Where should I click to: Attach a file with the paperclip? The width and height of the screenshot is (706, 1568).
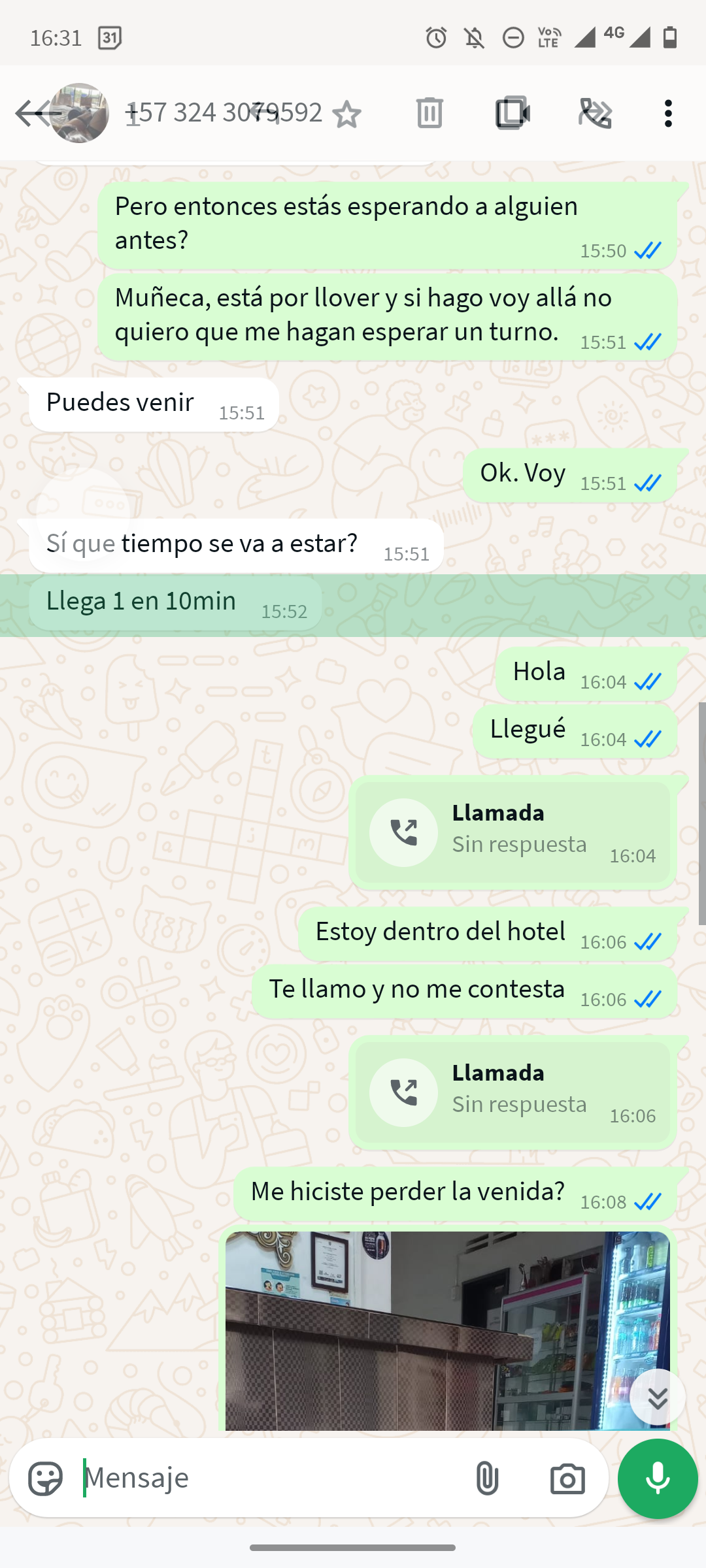click(x=487, y=1478)
